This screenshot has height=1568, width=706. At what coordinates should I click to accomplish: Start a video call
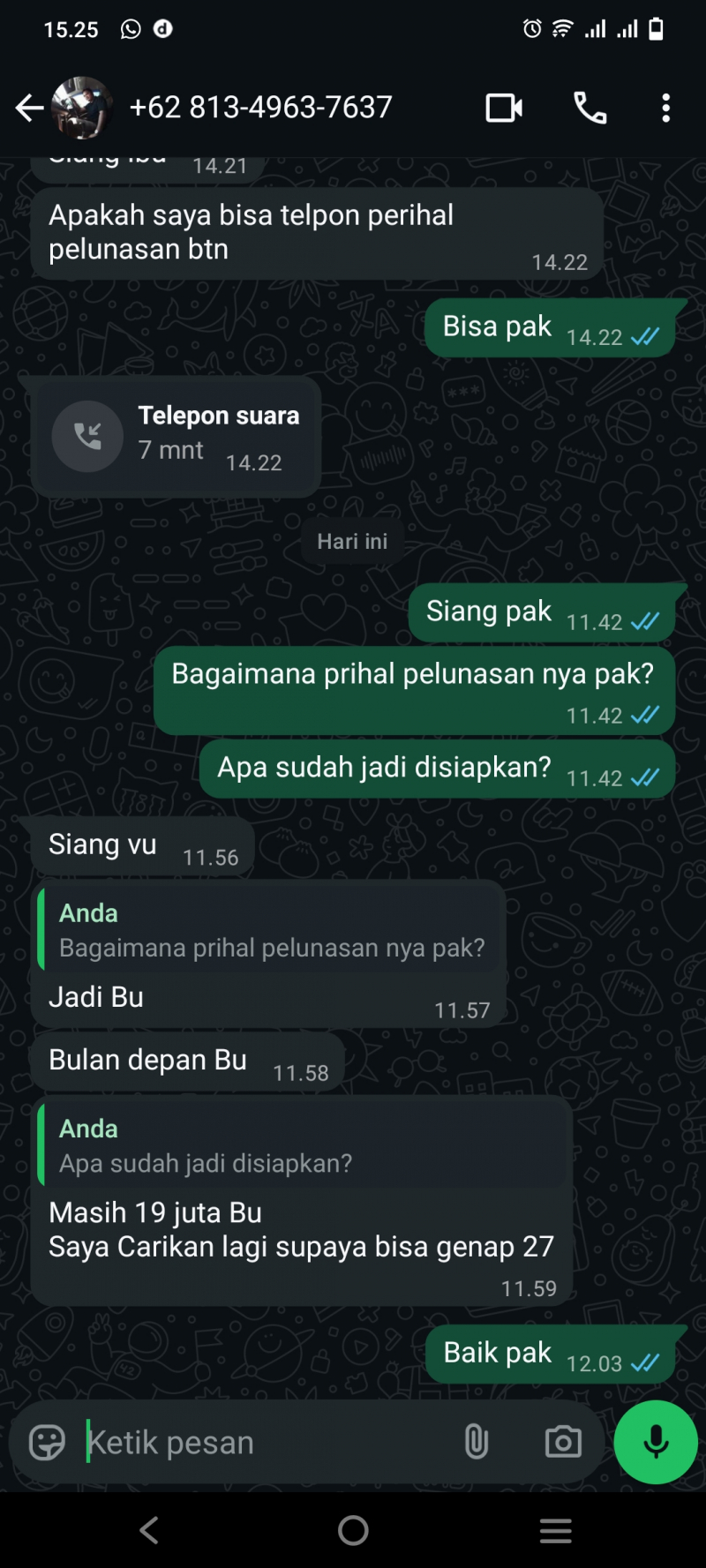point(504,108)
